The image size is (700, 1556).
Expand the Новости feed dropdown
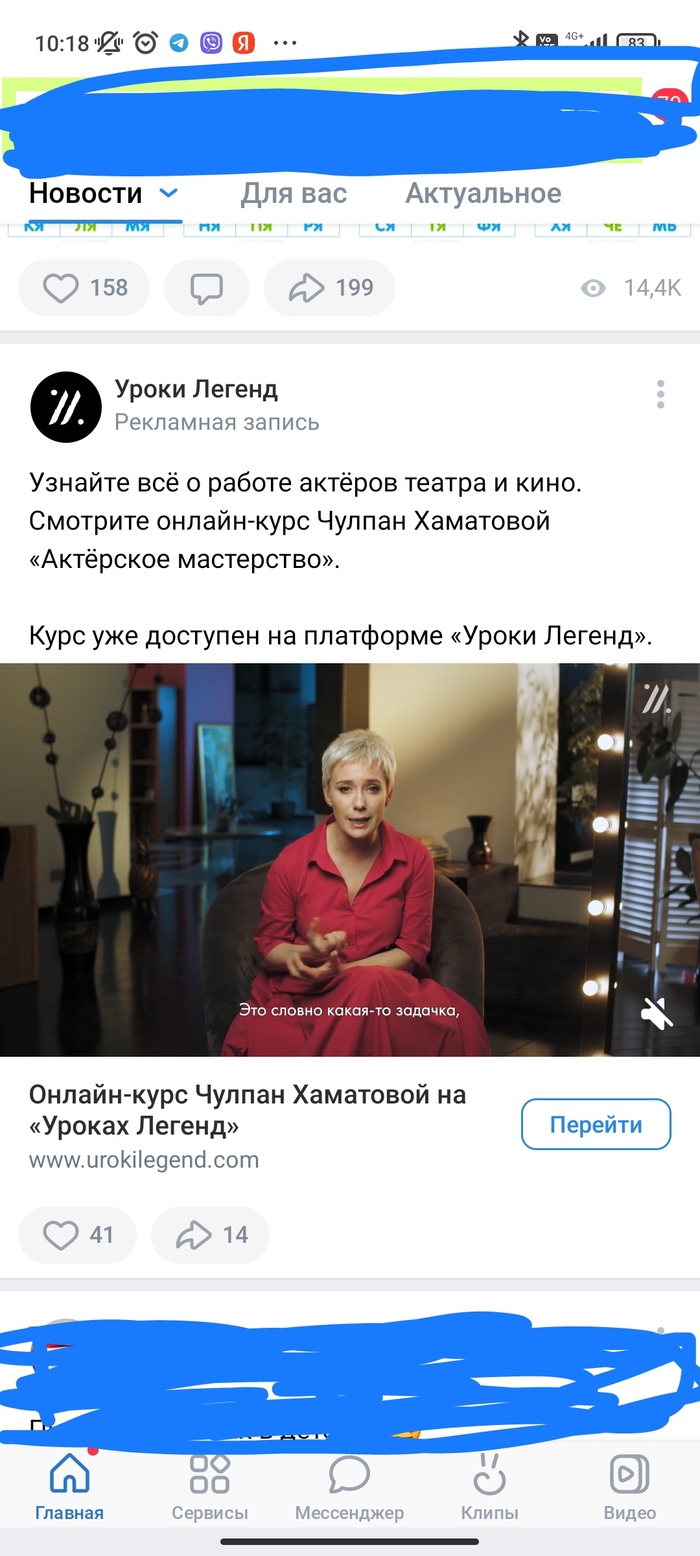tap(168, 192)
